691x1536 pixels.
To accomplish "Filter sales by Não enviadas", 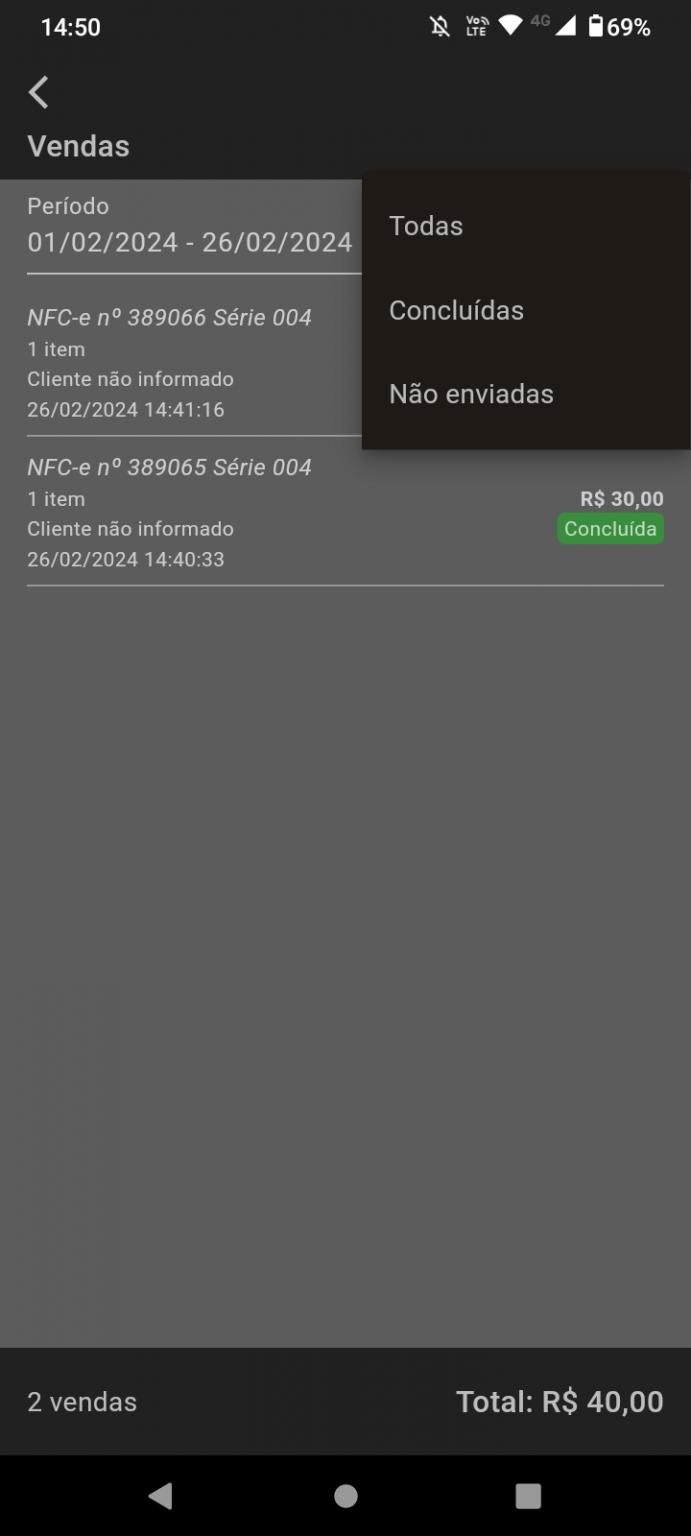I will [471, 394].
